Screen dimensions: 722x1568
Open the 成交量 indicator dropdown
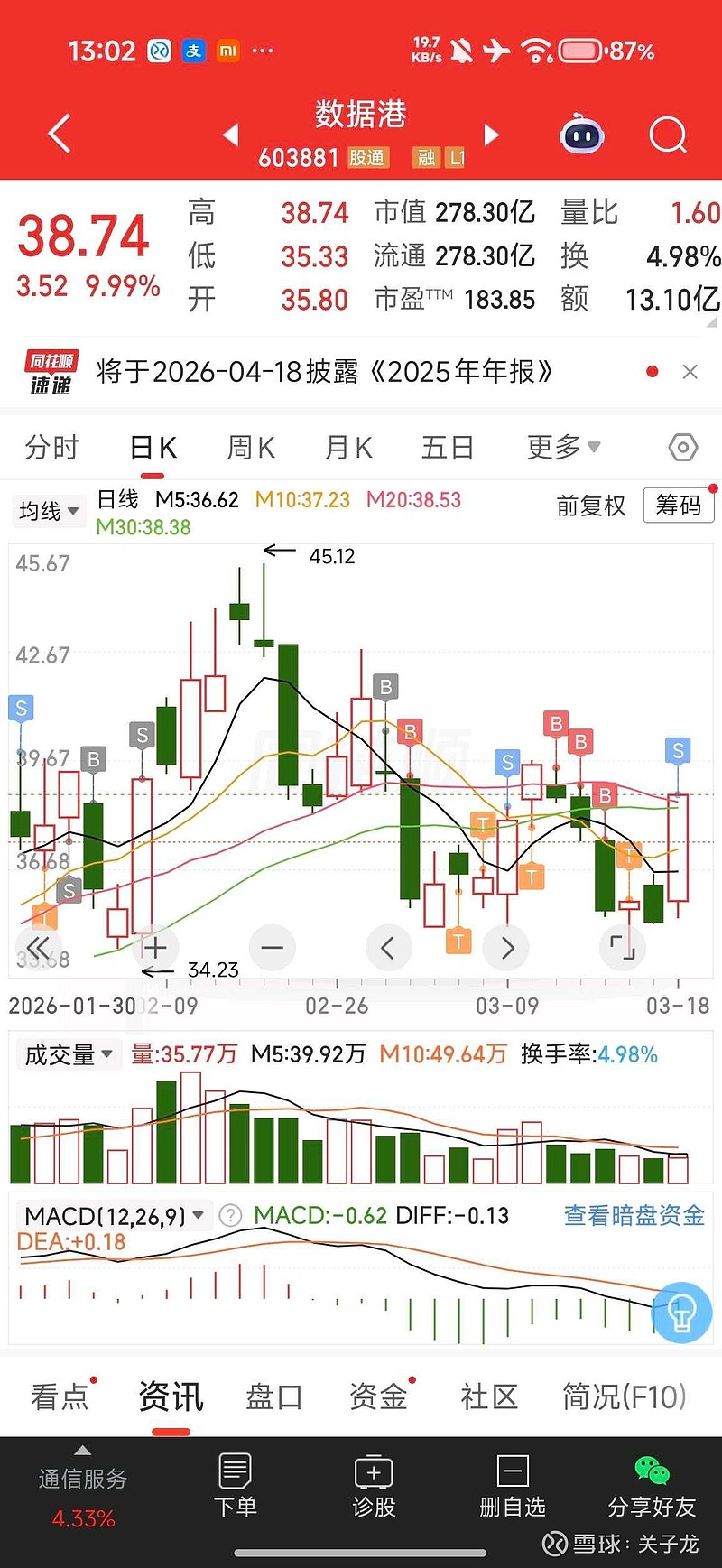pyautogui.click(x=69, y=1054)
